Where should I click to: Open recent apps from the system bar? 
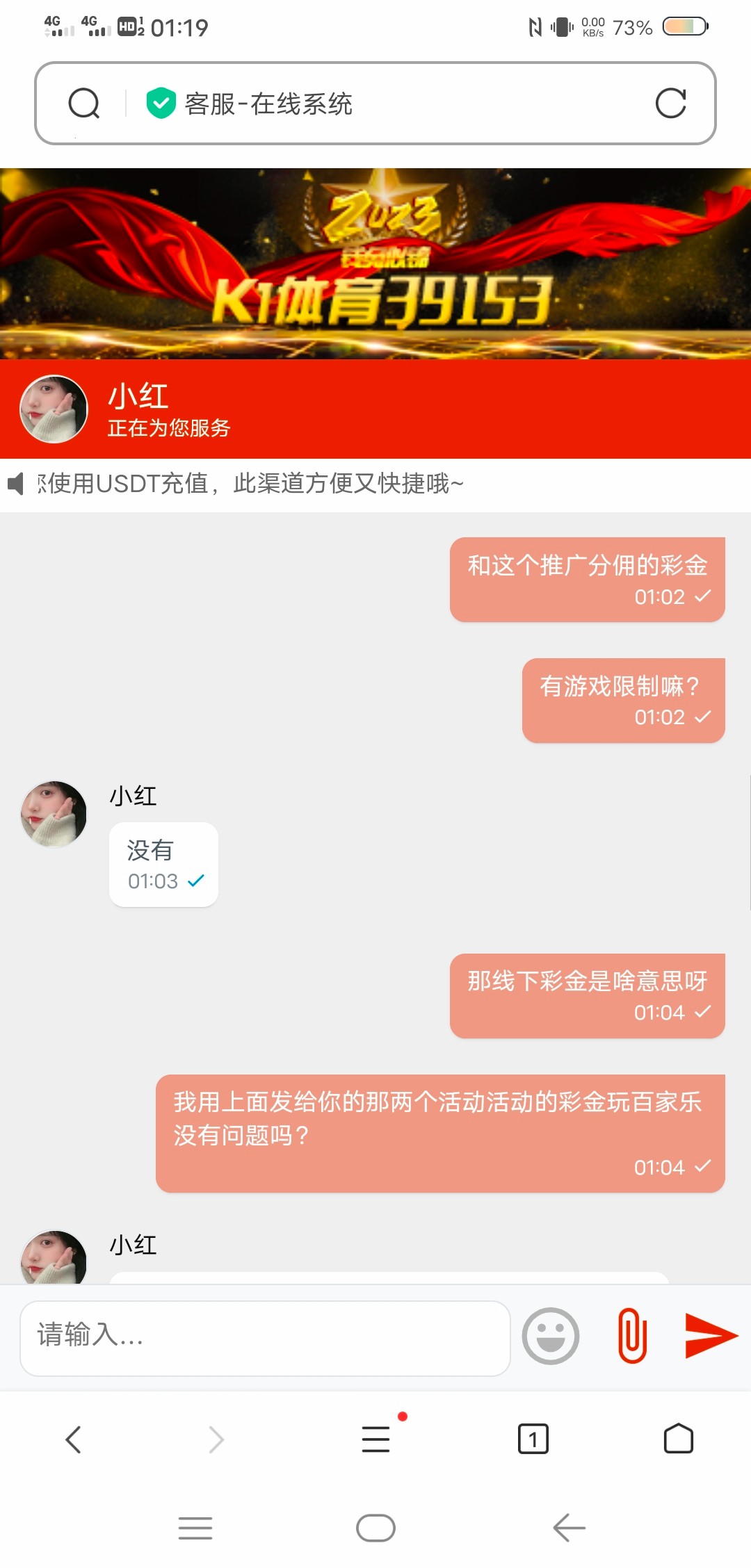click(195, 1528)
